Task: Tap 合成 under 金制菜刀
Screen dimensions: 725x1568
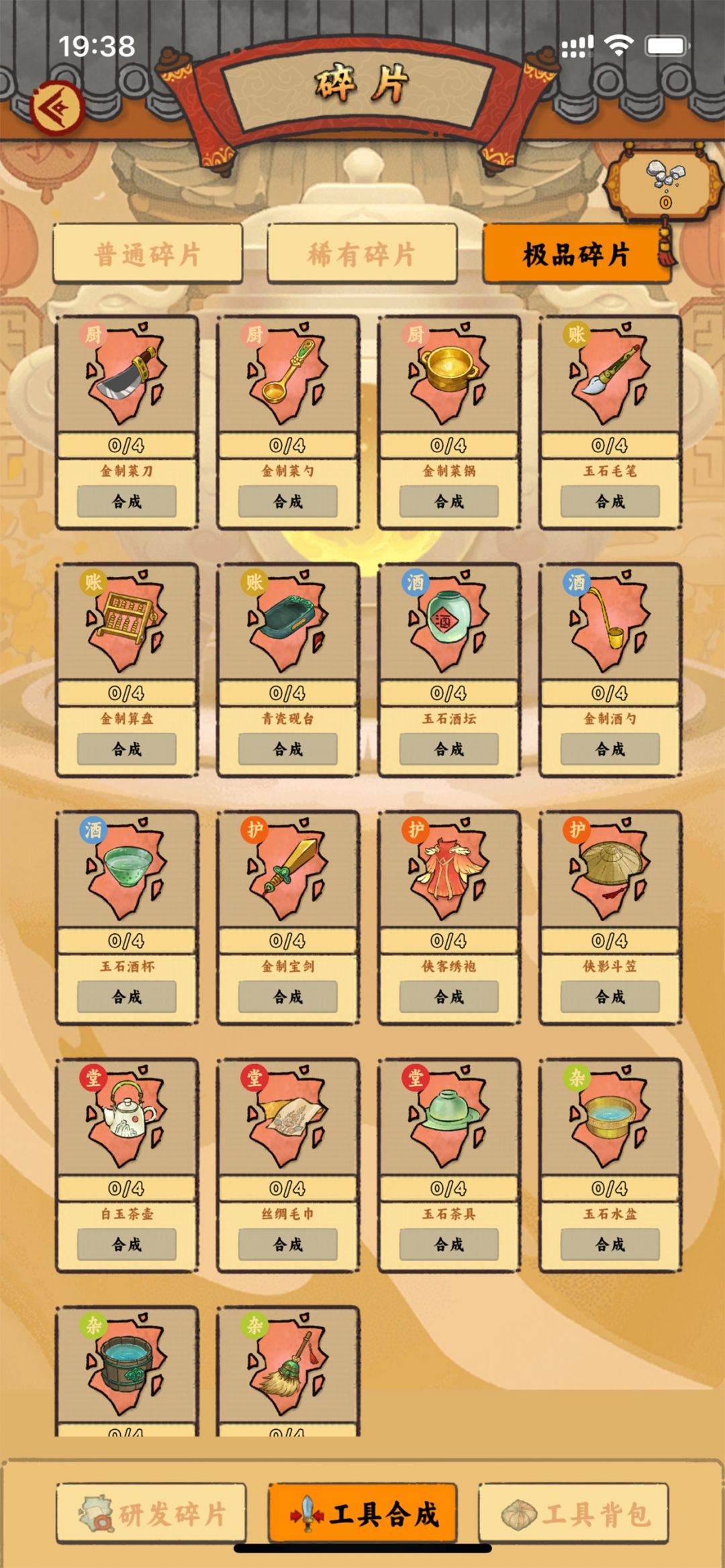Action: coord(127,501)
